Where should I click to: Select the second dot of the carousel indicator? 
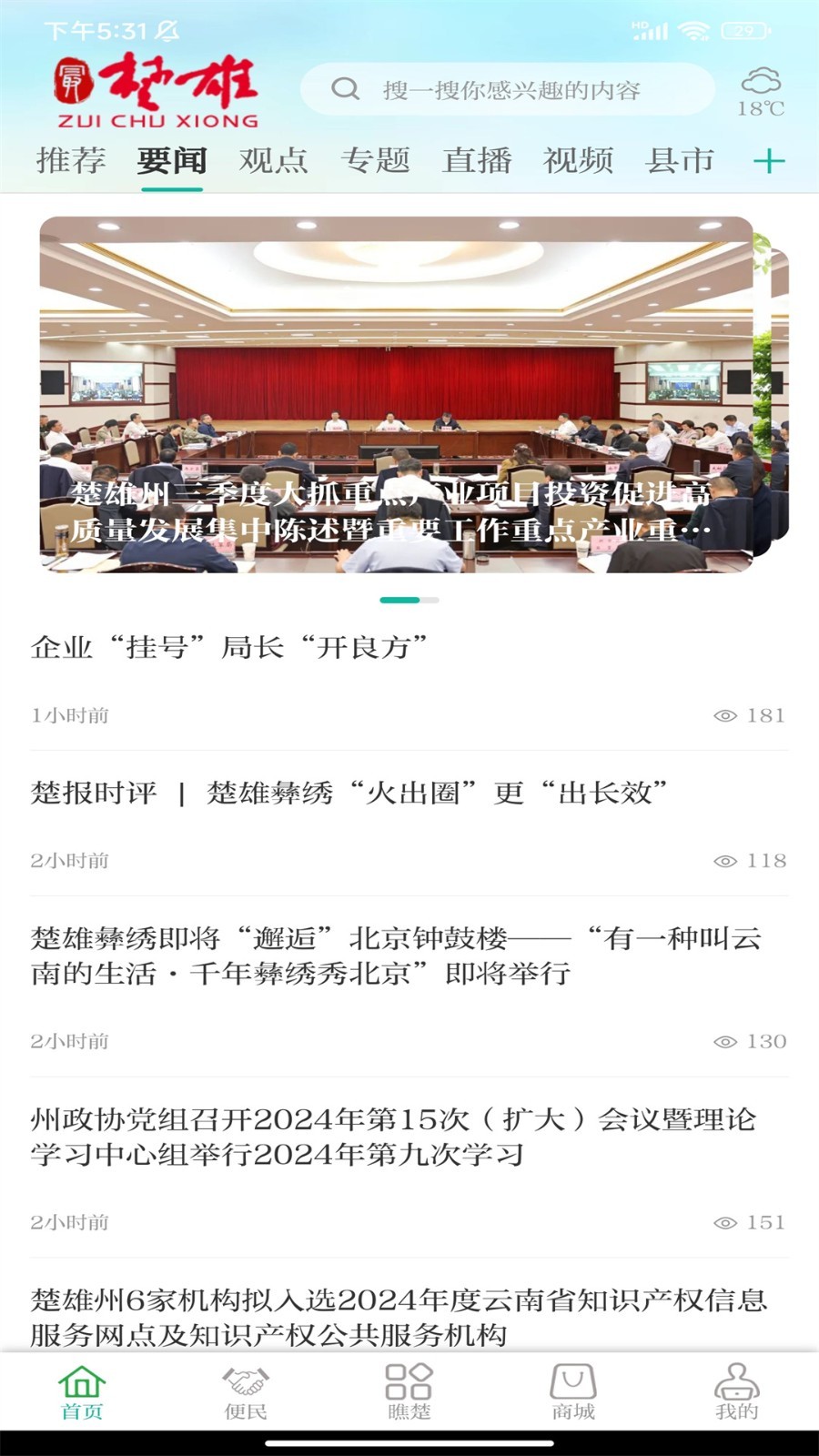point(428,602)
